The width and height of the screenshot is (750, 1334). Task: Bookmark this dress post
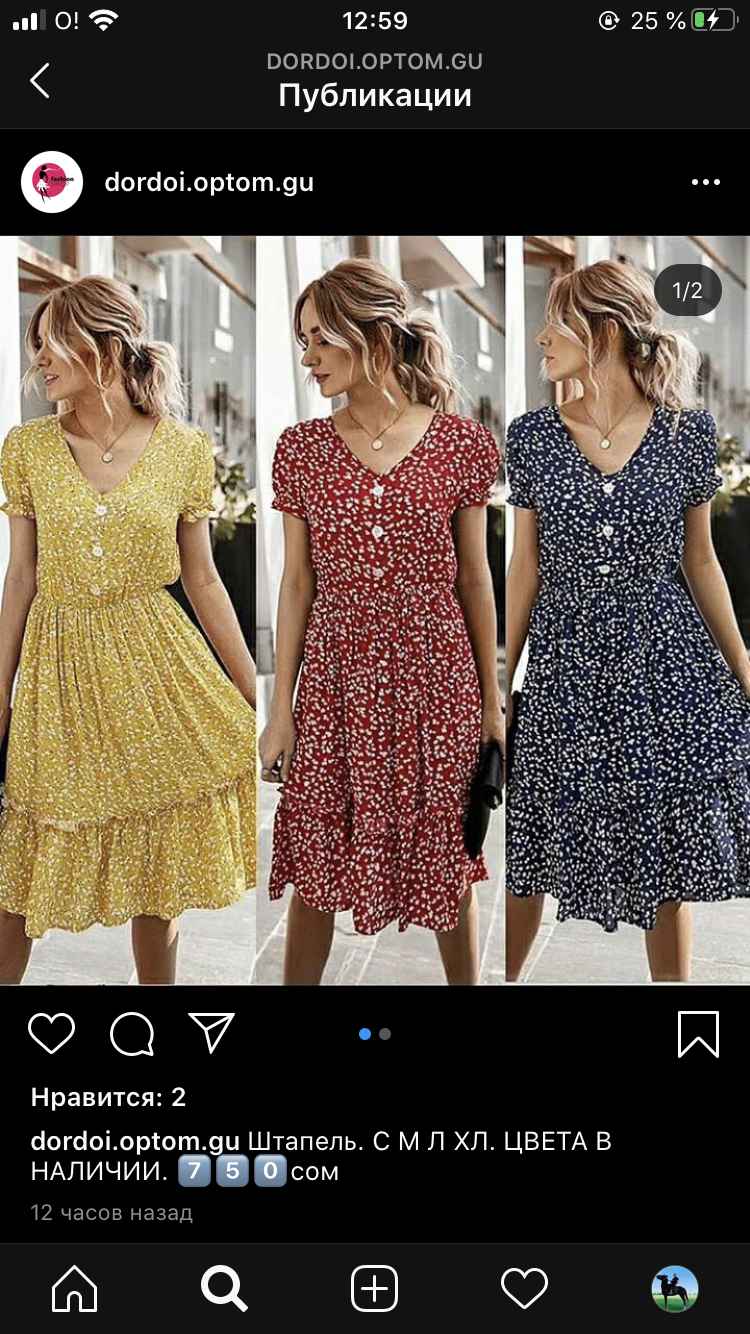point(698,1033)
